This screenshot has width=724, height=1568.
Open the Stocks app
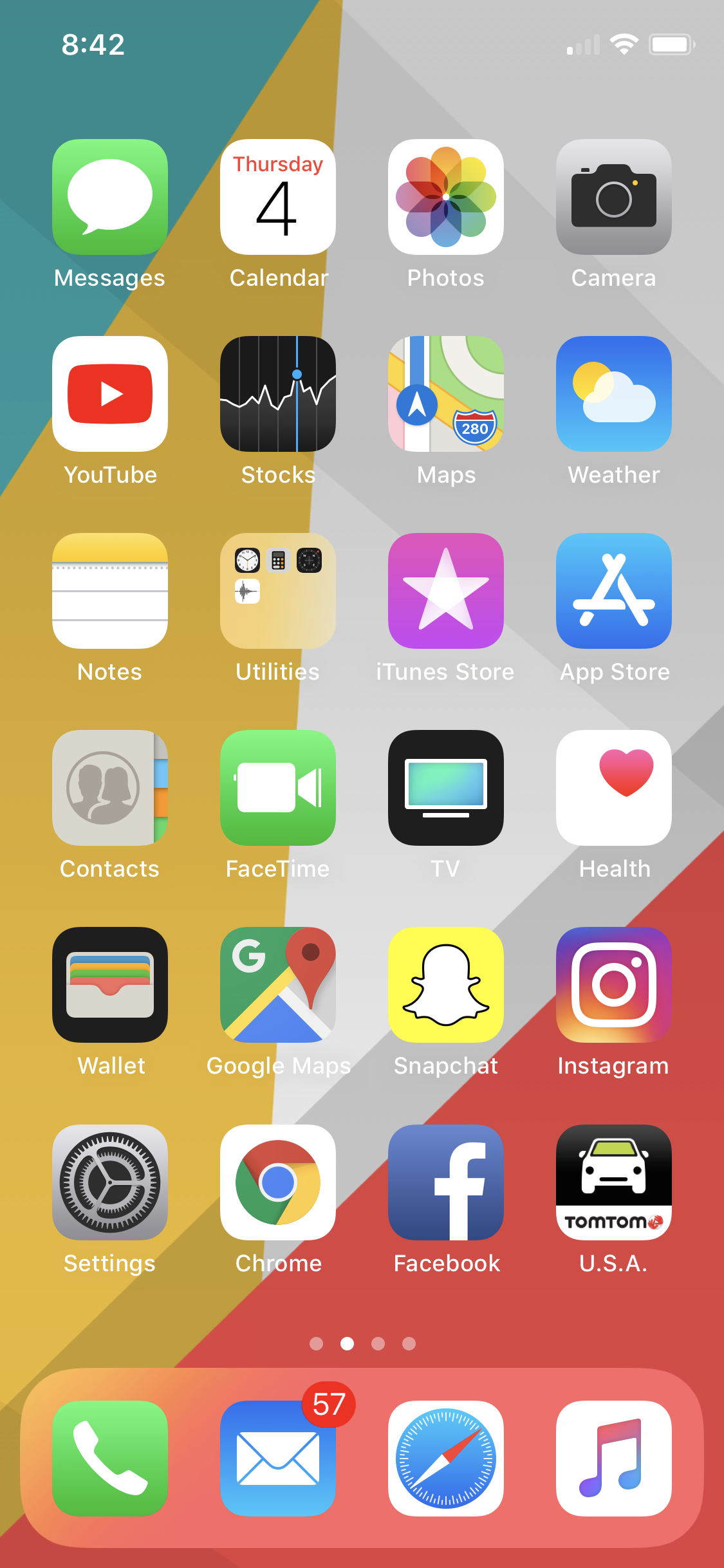coord(278,394)
